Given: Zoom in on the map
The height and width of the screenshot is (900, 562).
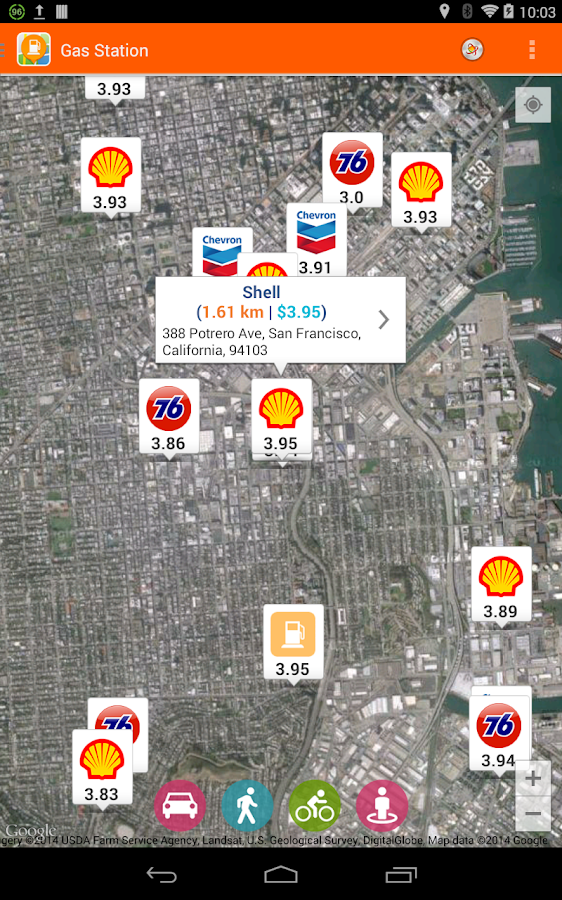Looking at the screenshot, I should pyautogui.click(x=533, y=779).
